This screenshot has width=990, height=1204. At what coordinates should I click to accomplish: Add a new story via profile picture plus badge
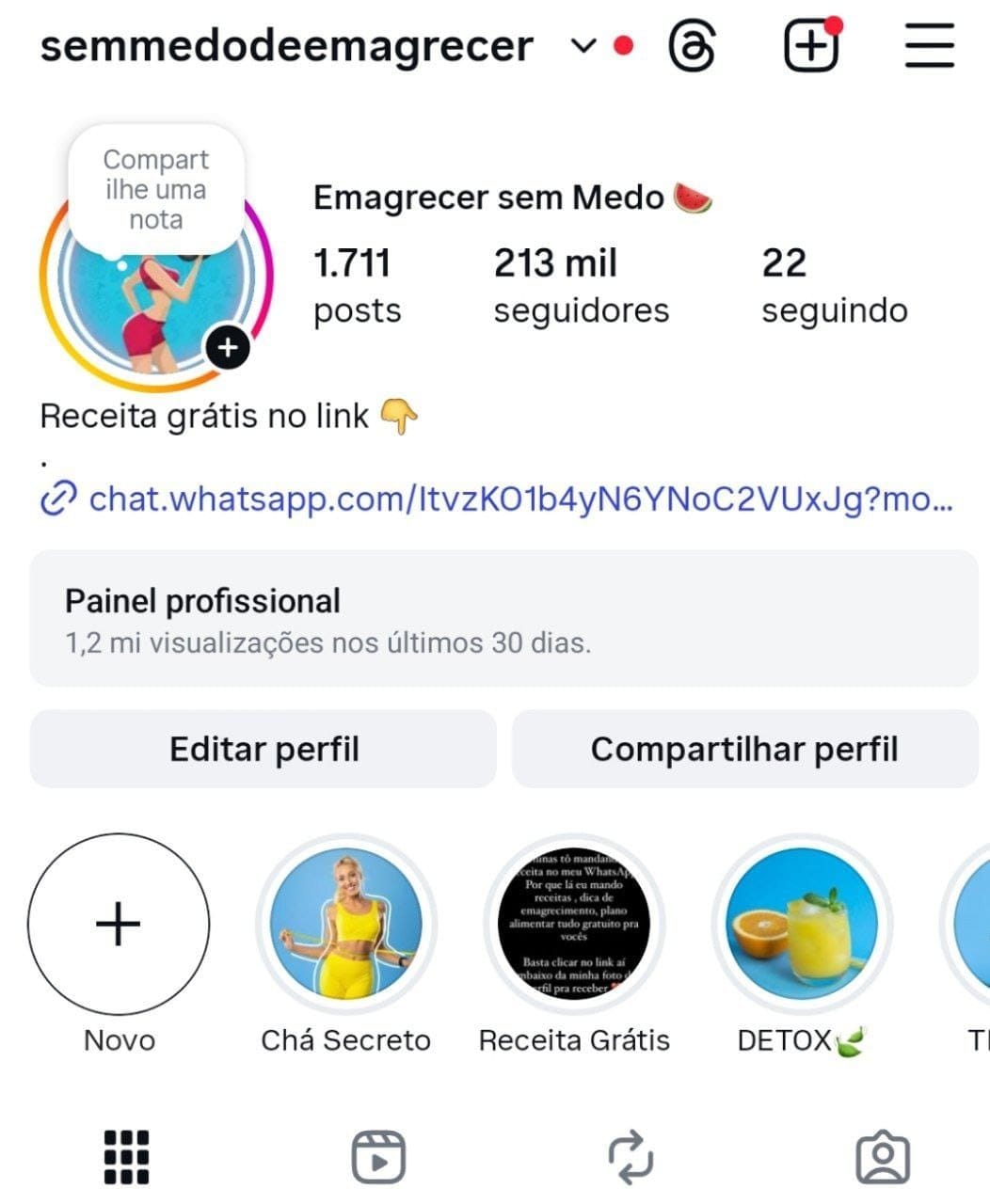[x=227, y=349]
